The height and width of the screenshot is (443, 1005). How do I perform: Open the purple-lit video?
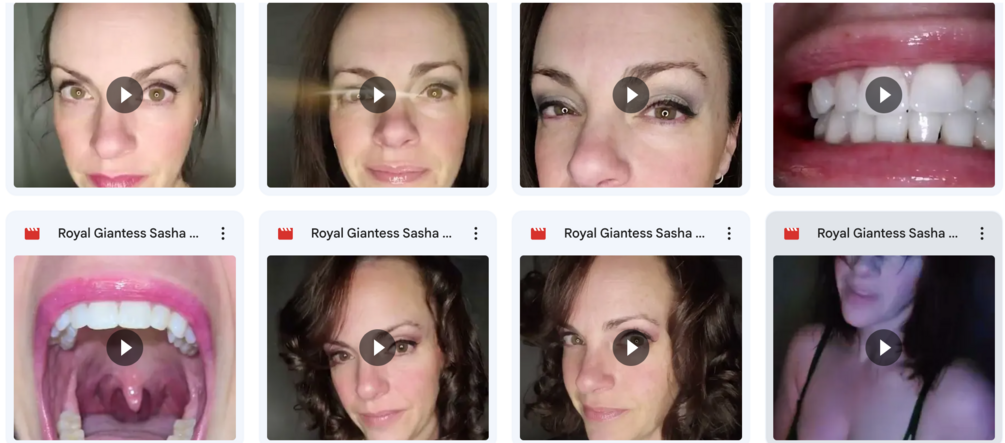(x=884, y=347)
